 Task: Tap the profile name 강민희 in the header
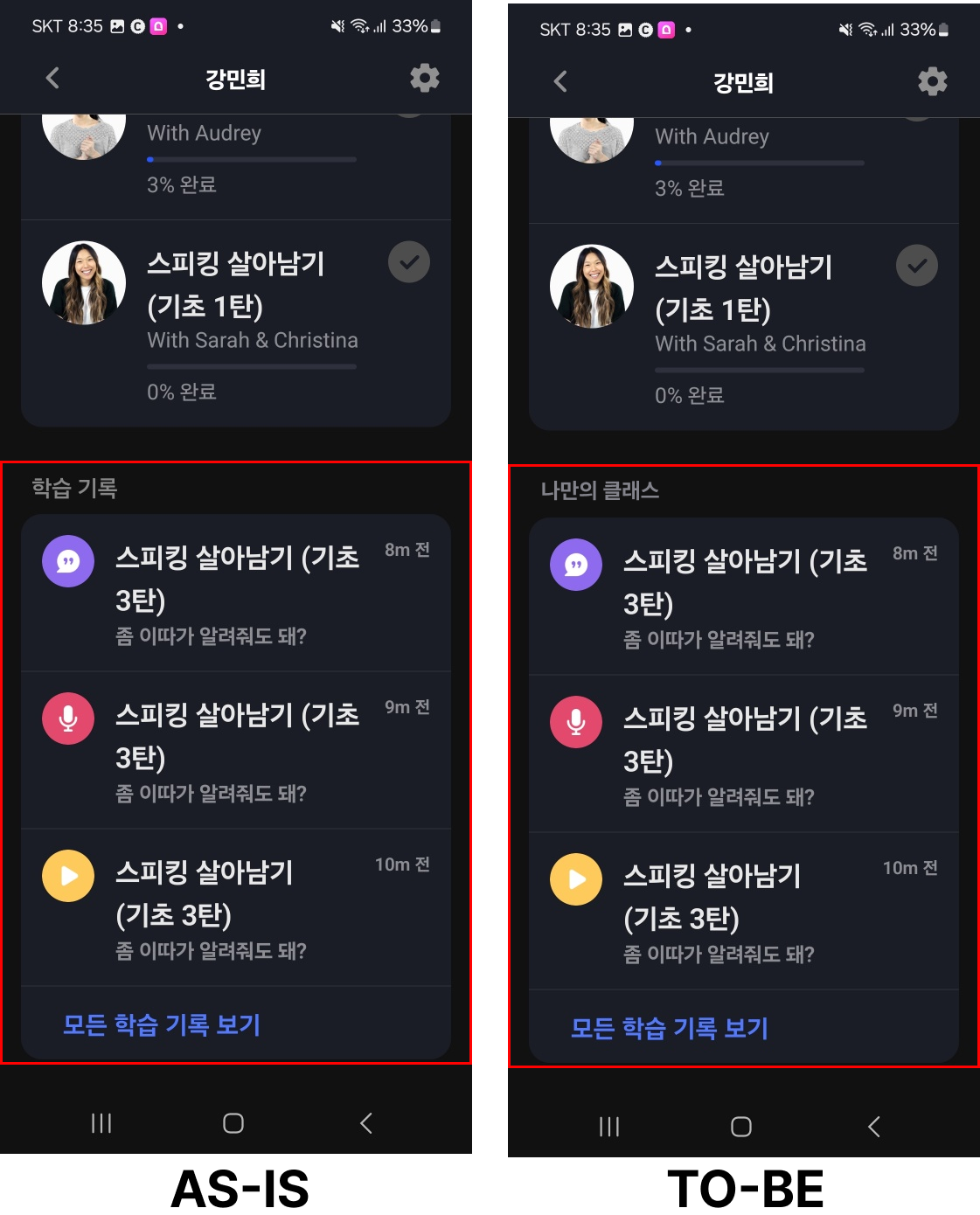pos(234,80)
